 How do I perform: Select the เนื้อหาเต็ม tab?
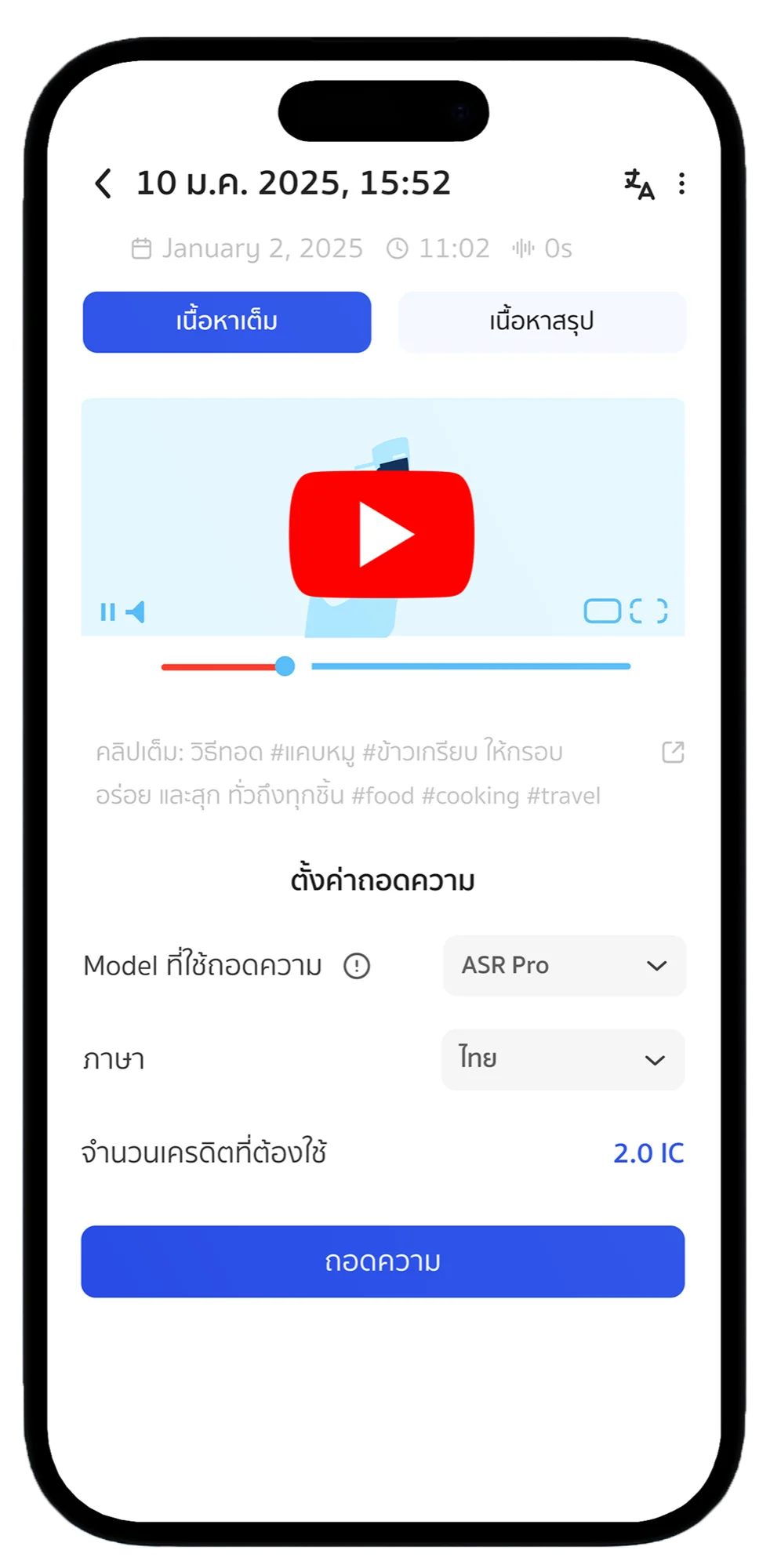pos(227,321)
